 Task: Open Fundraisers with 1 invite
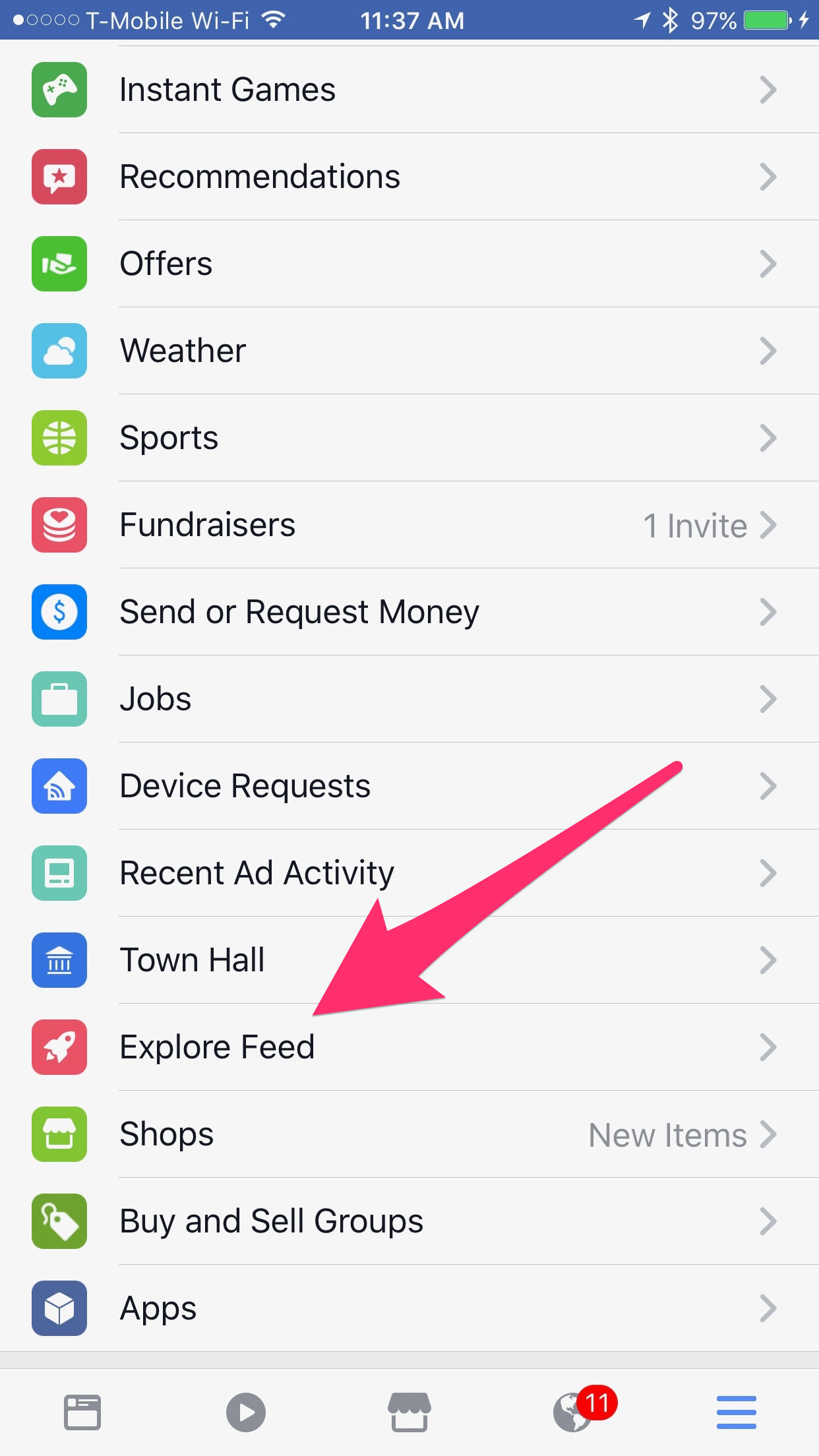tap(409, 525)
